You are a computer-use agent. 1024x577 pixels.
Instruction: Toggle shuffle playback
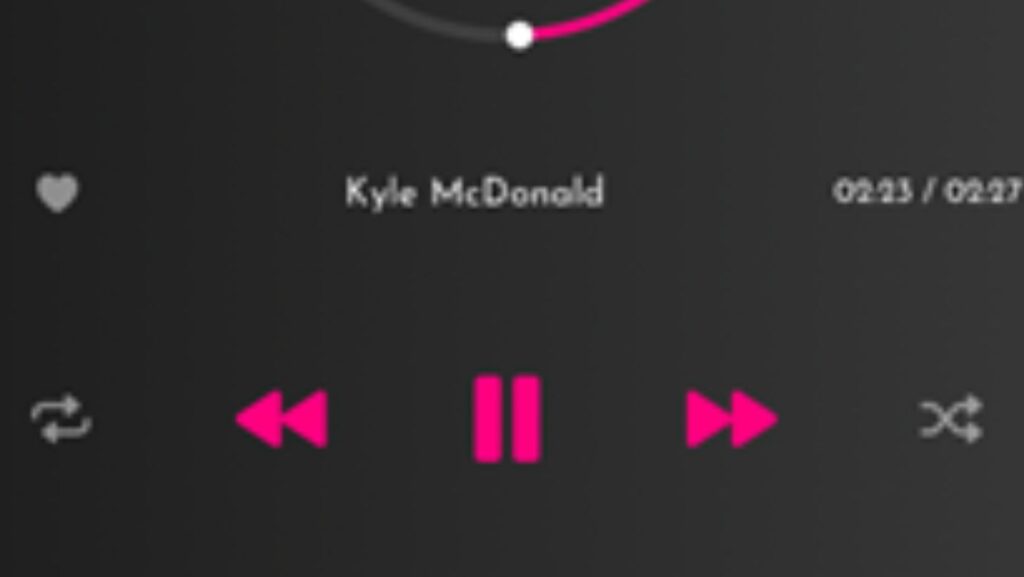pyautogui.click(x=951, y=420)
